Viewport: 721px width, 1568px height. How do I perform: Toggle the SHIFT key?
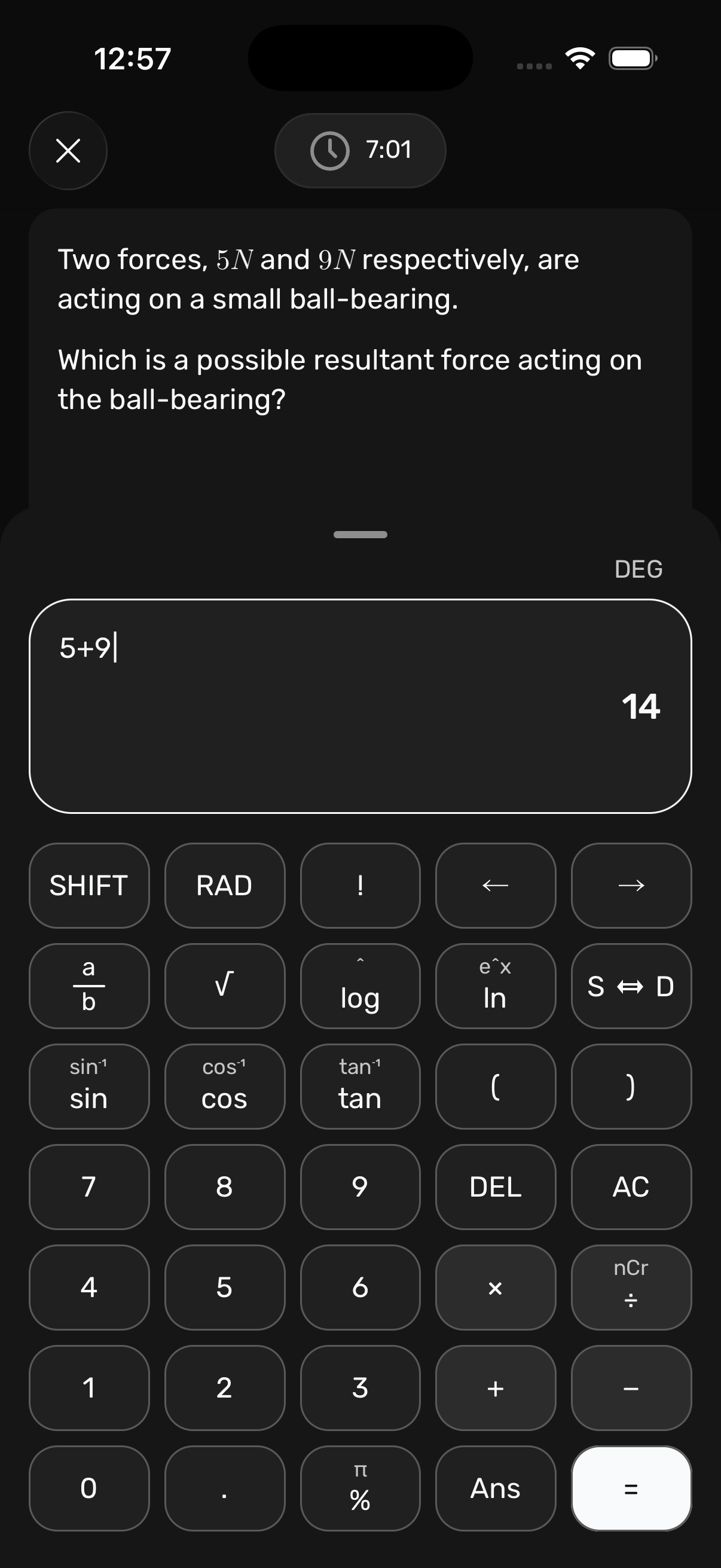click(89, 886)
